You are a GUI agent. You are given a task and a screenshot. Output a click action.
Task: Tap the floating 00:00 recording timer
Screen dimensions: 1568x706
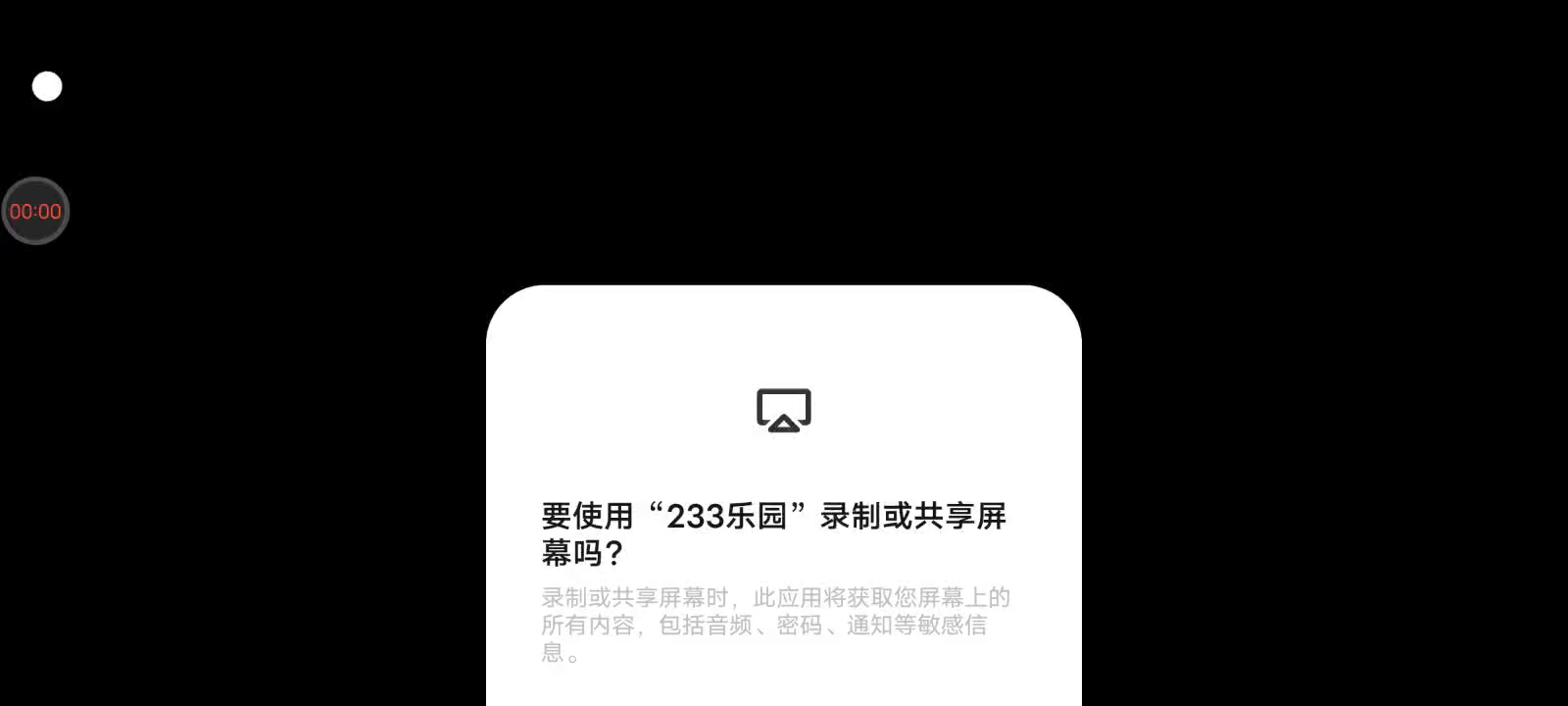coord(35,211)
